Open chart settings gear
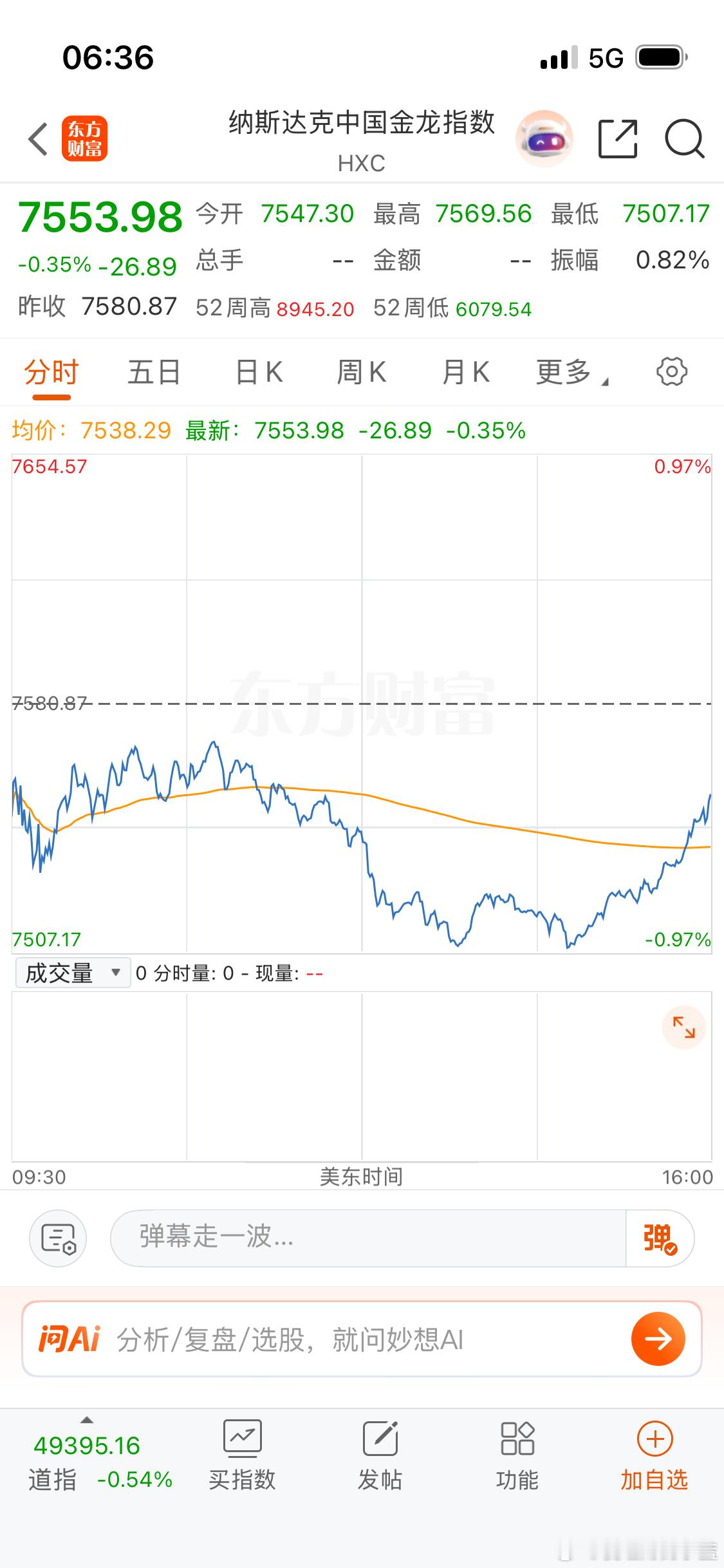 (673, 372)
